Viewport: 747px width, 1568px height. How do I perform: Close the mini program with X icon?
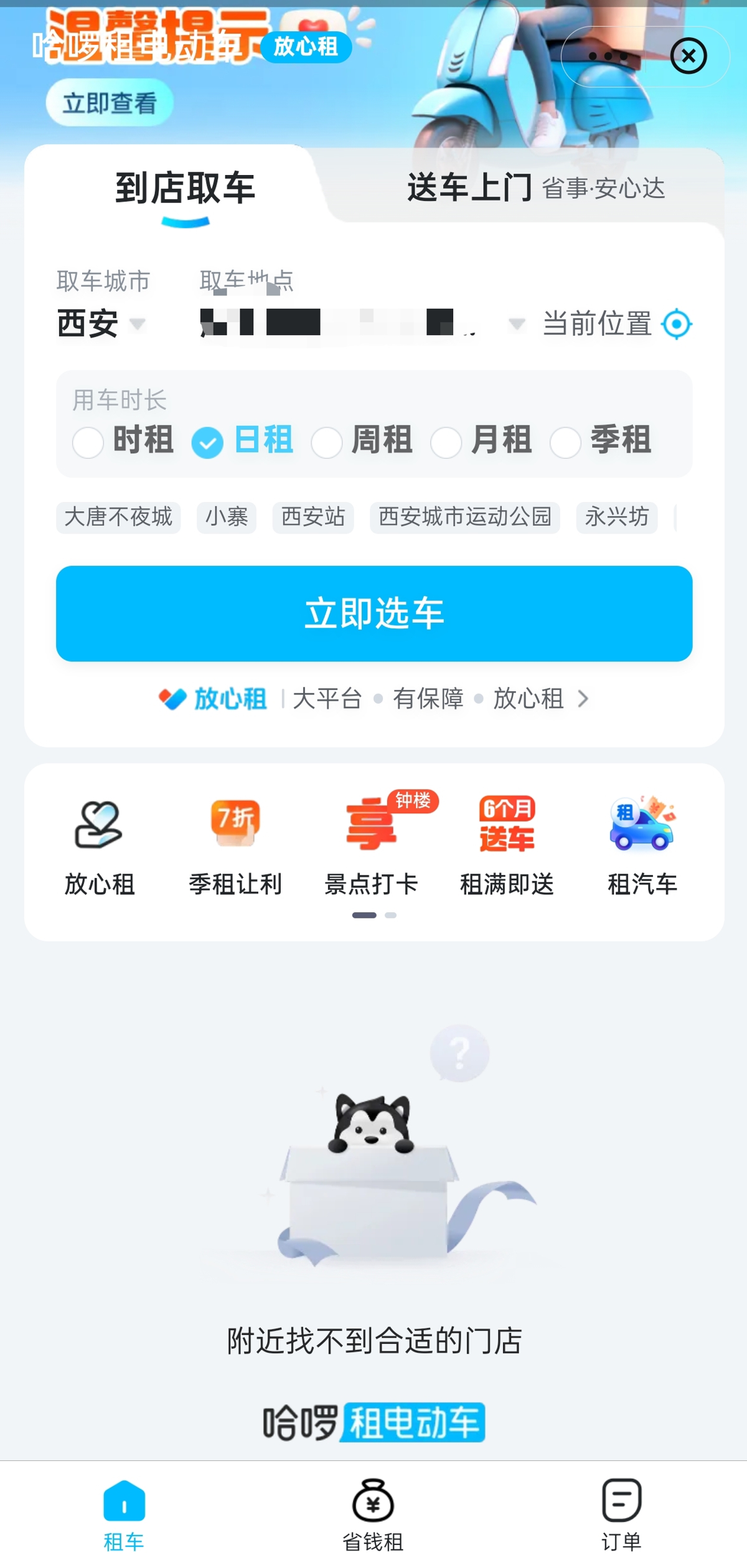(688, 56)
